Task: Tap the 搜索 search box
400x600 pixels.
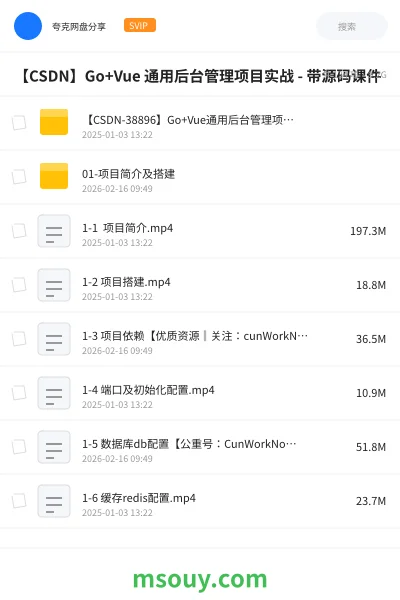Action: click(352, 26)
